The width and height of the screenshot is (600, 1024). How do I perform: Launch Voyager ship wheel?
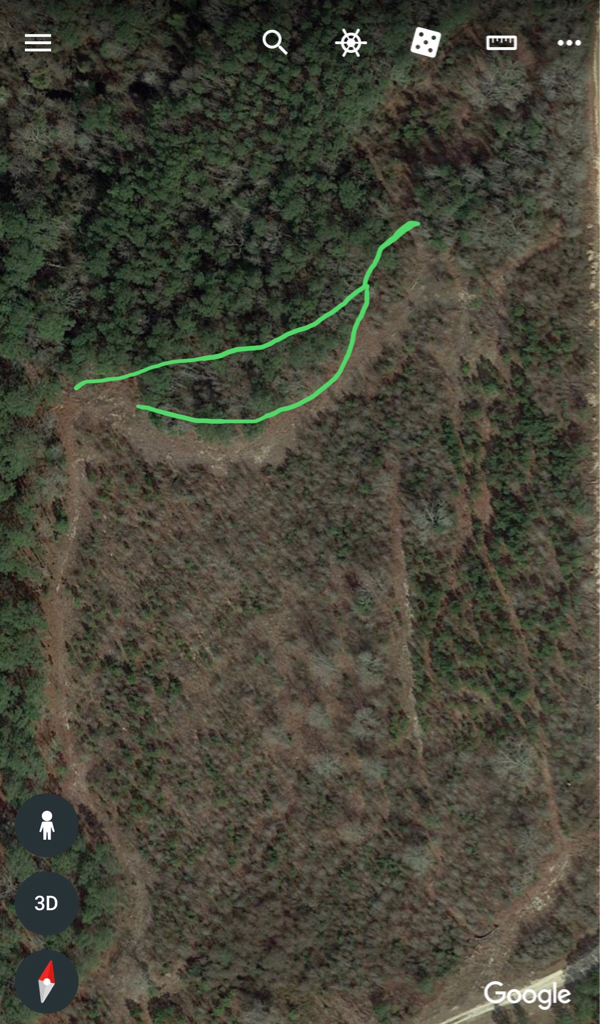350,43
